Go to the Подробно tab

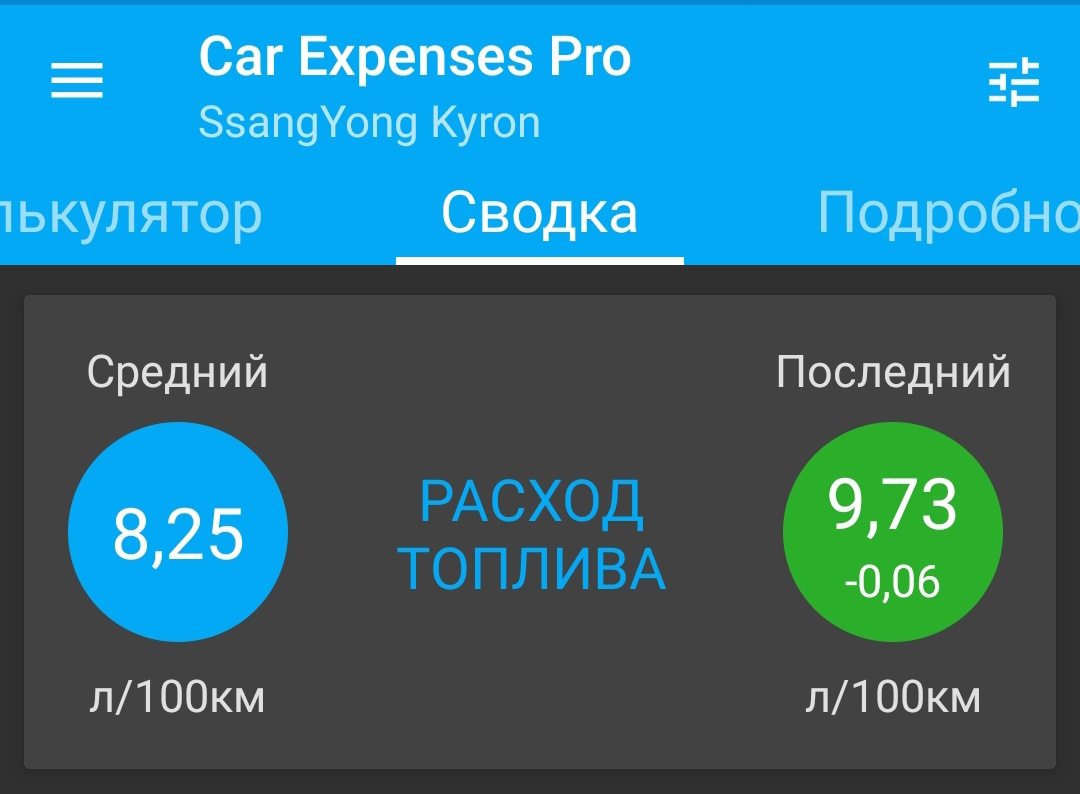click(x=946, y=213)
